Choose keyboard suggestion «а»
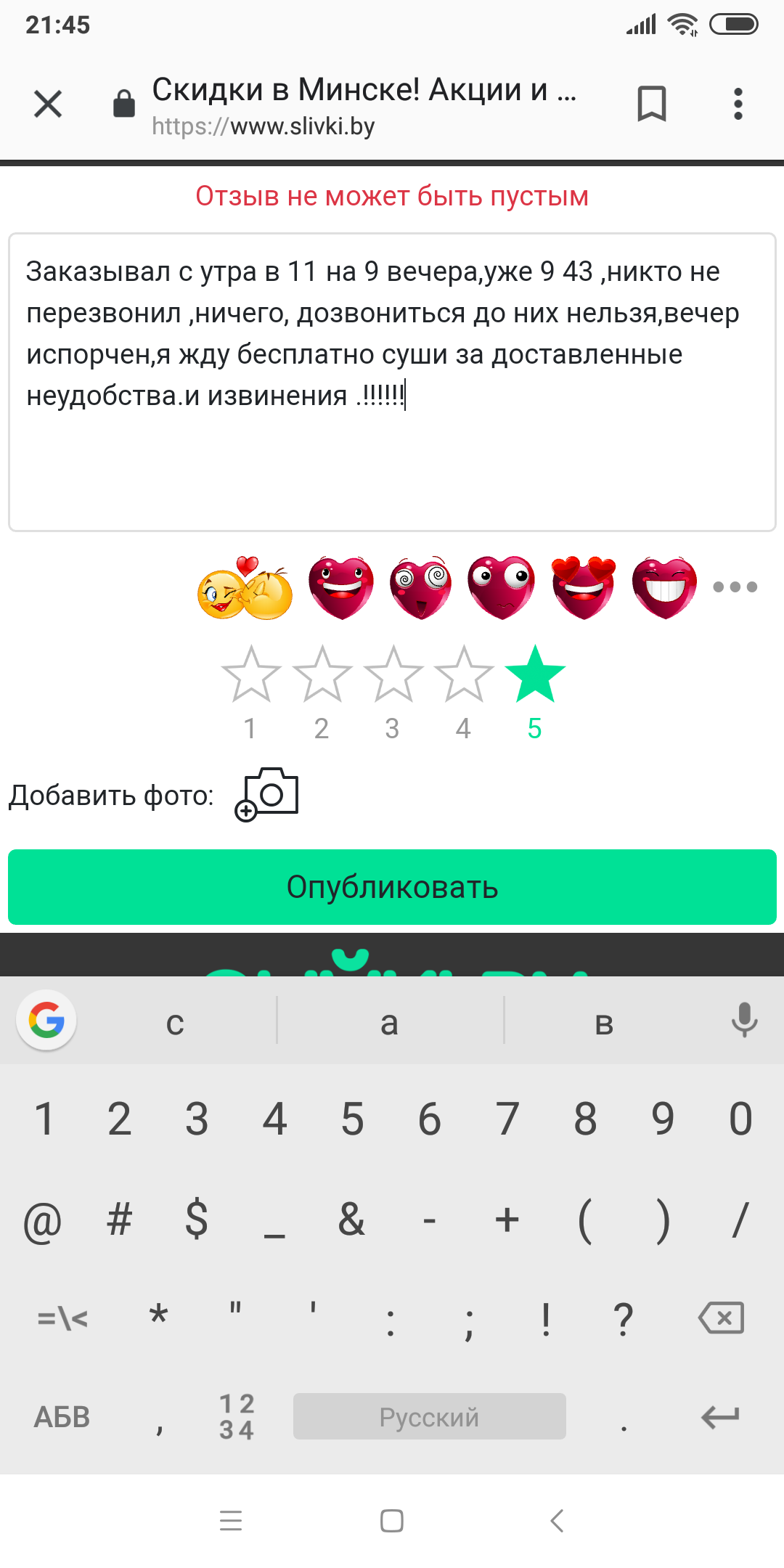The image size is (784, 1568). [390, 1022]
